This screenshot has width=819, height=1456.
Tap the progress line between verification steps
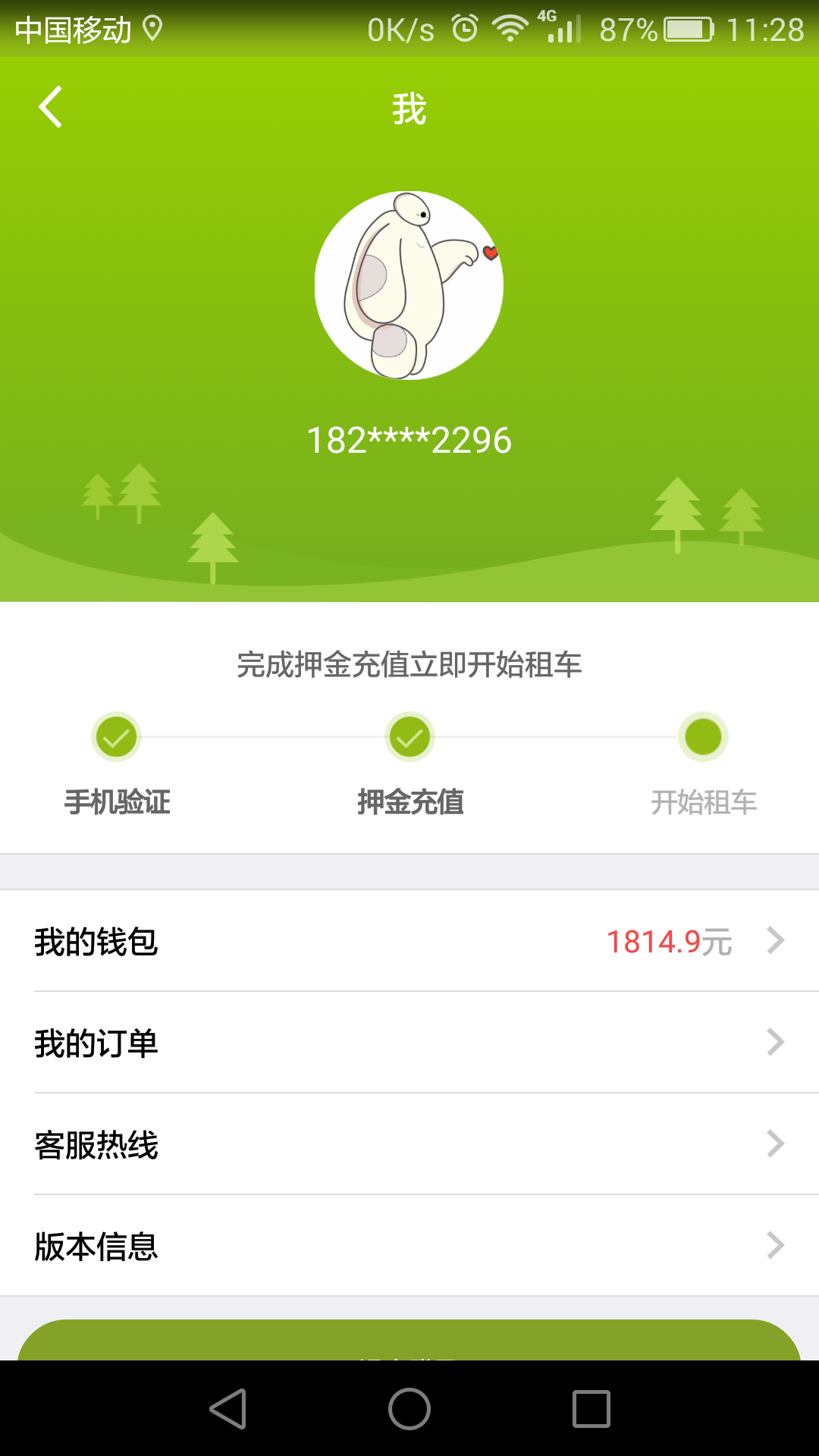click(x=262, y=736)
